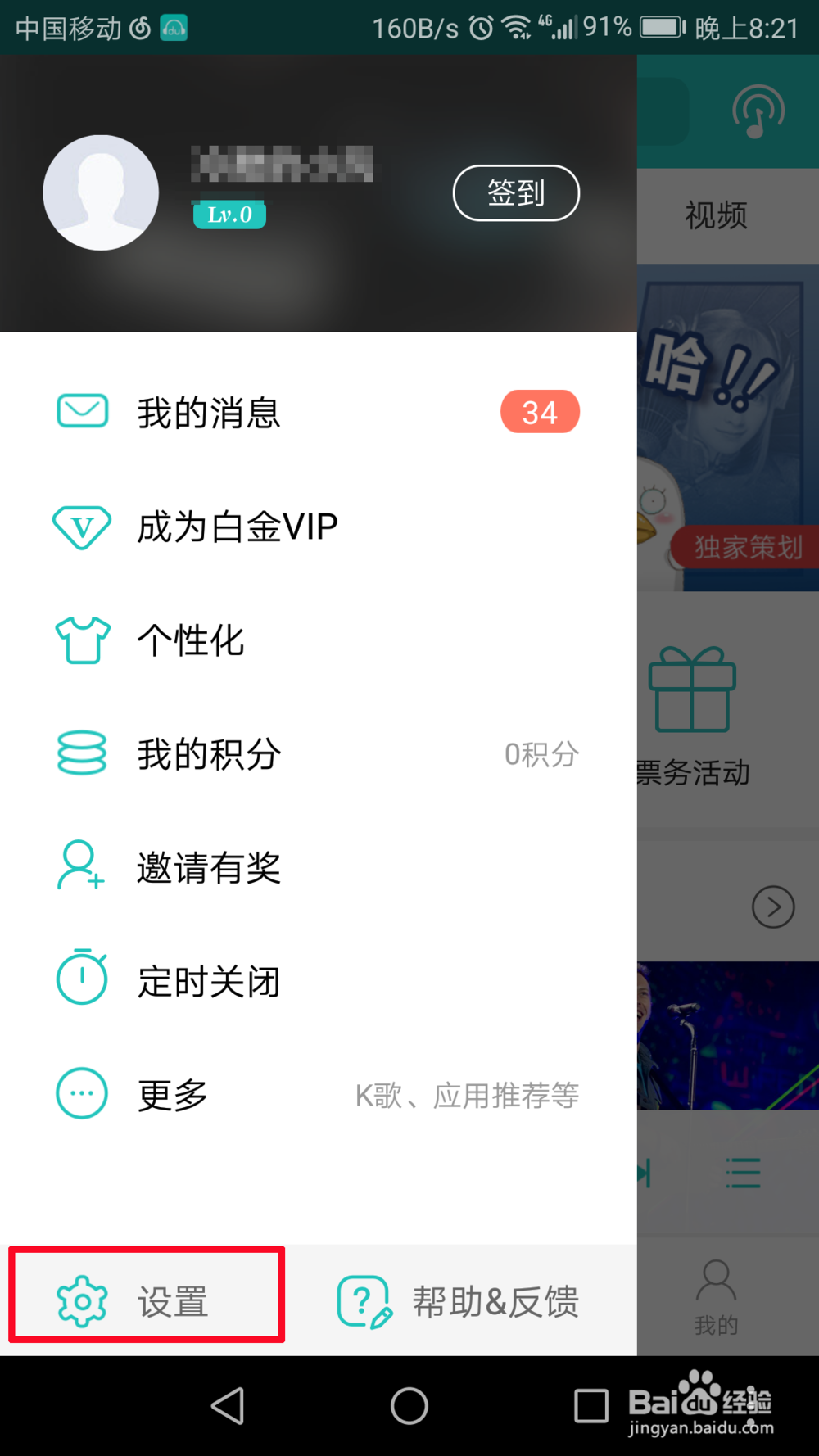The height and width of the screenshot is (1456, 819).
Task: Click the 邀请有奖 add-person icon
Action: point(80,866)
